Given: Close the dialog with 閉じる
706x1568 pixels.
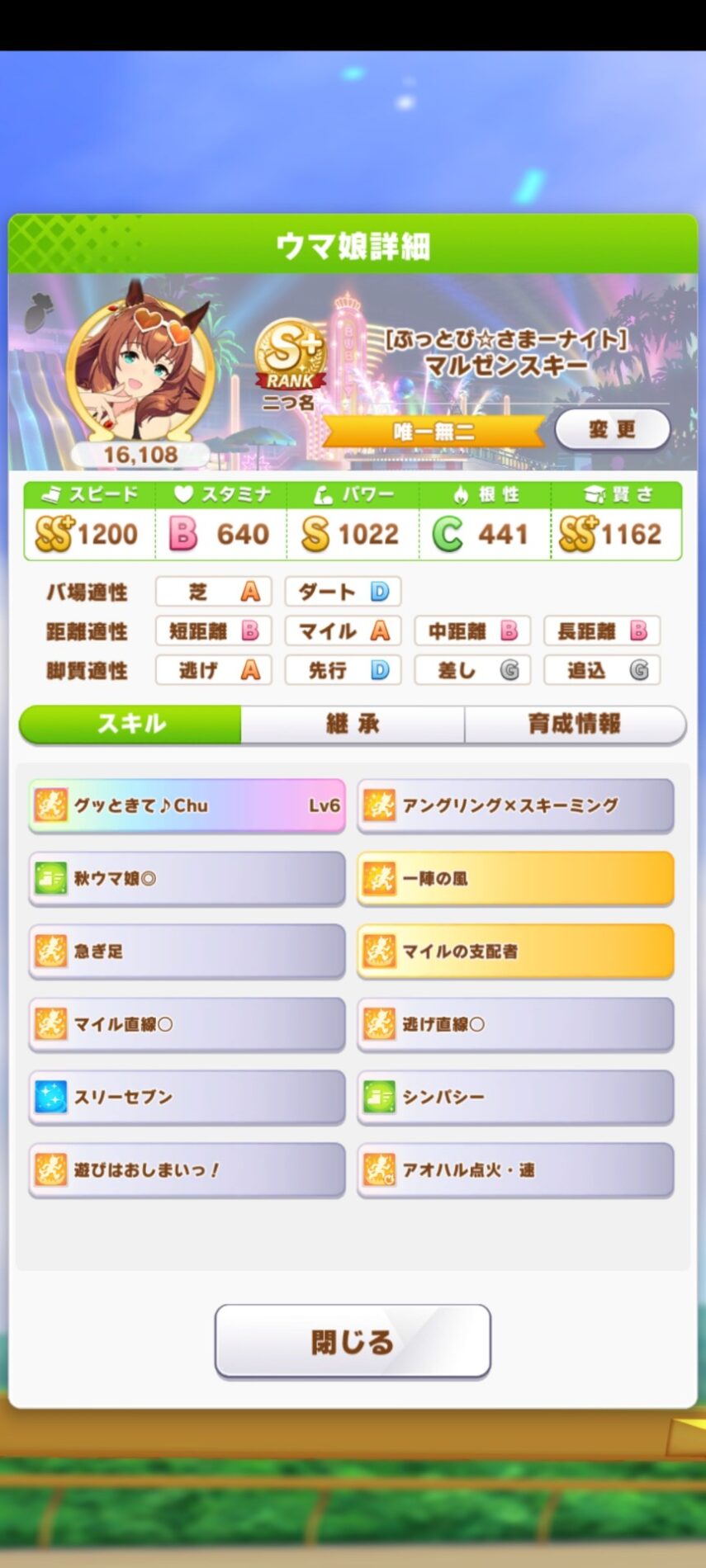Looking at the screenshot, I should pyautogui.click(x=353, y=1342).
